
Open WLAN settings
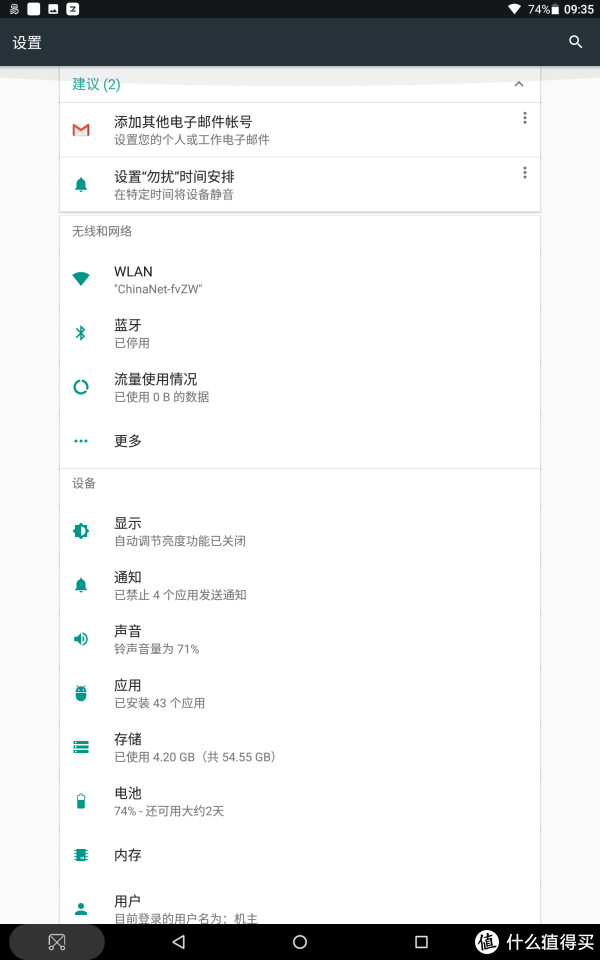click(x=300, y=279)
